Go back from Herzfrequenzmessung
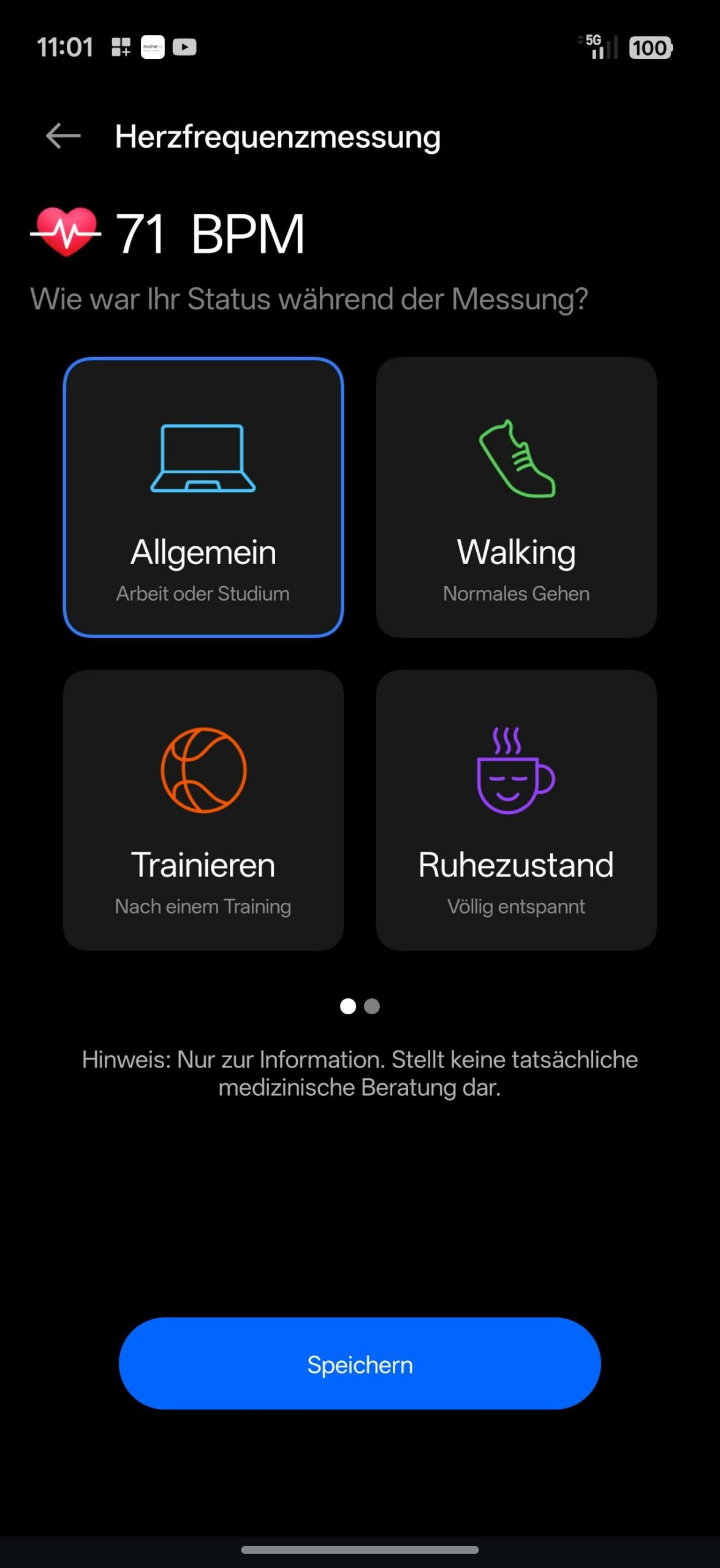Image resolution: width=720 pixels, height=1568 pixels. [x=63, y=136]
